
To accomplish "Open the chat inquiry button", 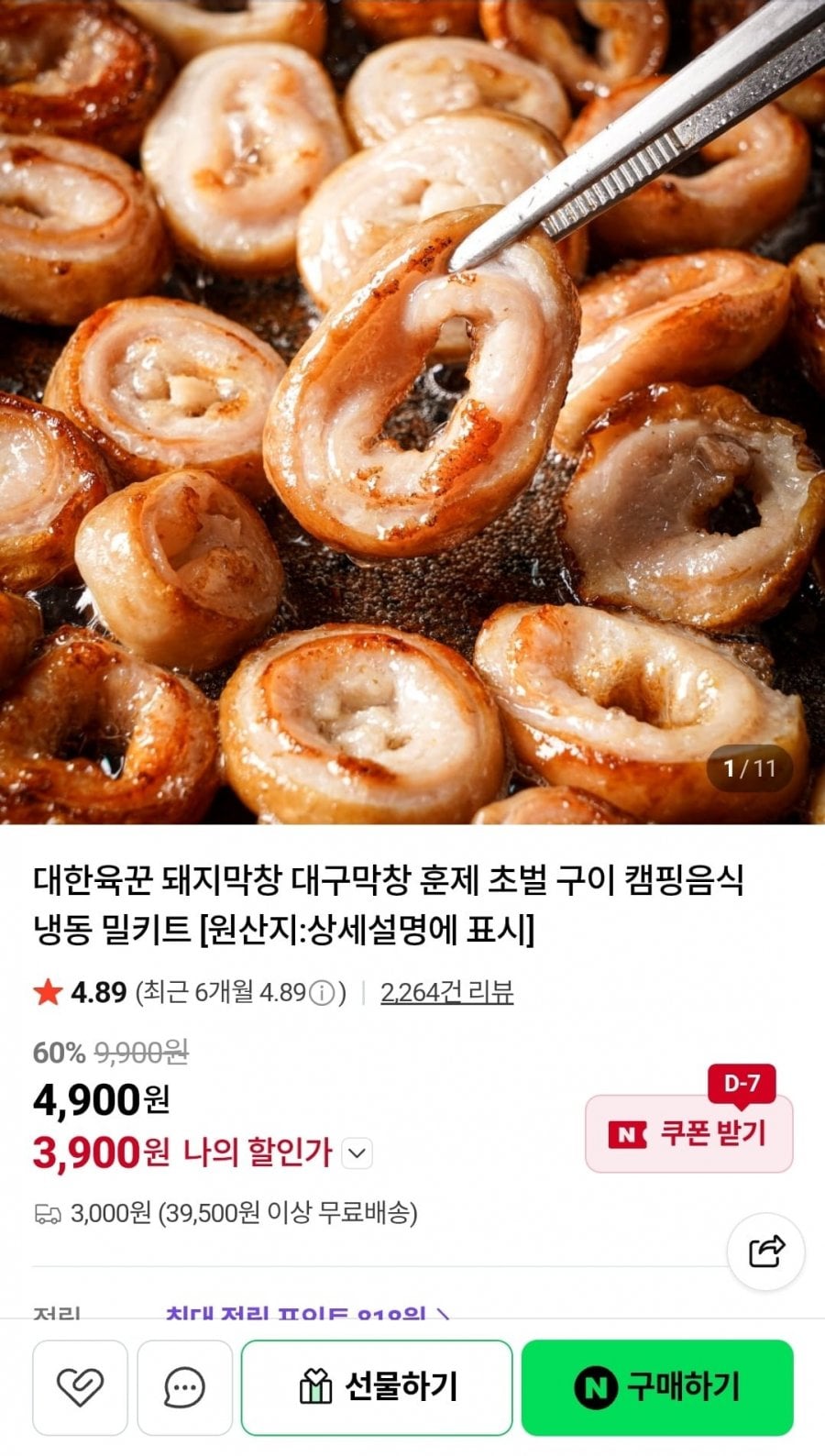I will pos(184,1387).
